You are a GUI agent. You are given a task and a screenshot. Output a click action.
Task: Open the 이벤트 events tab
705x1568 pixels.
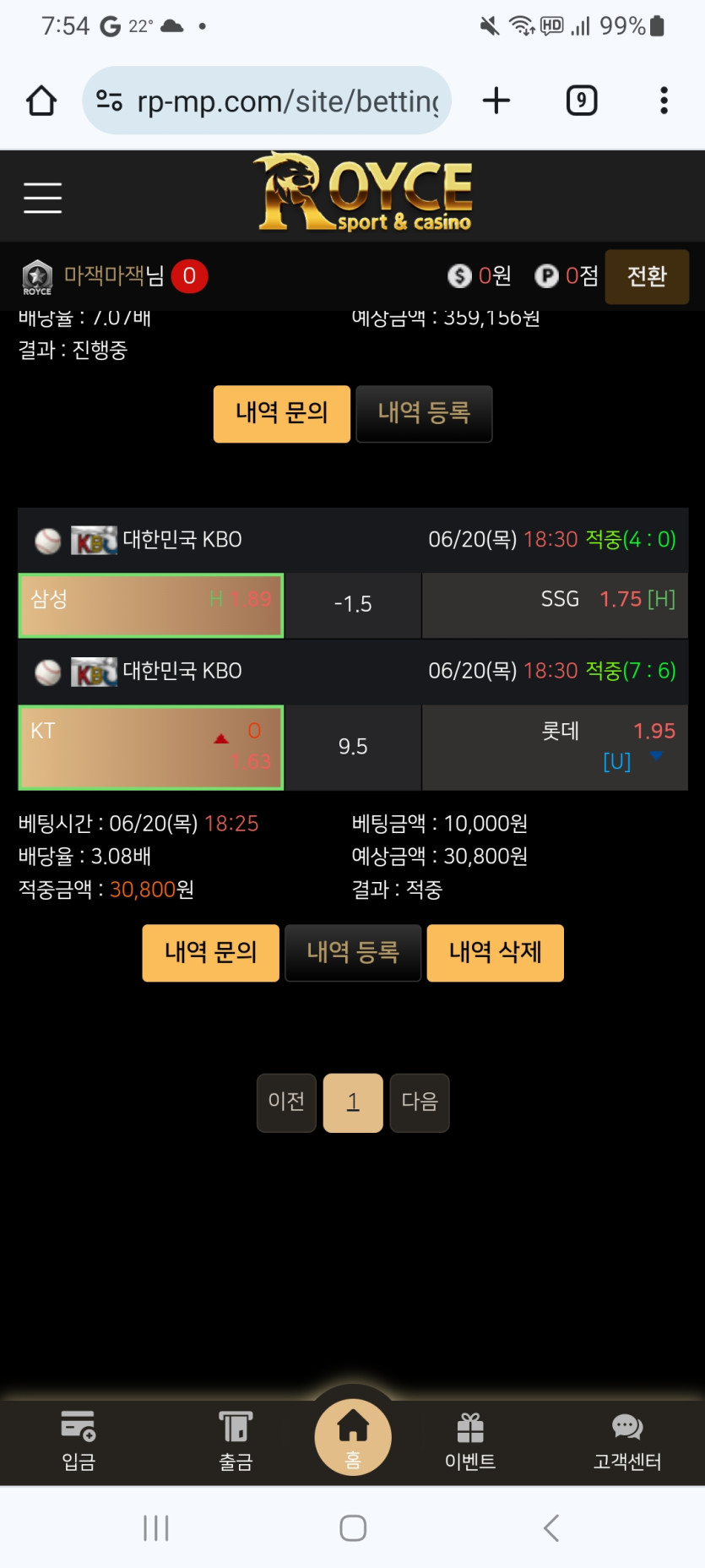pos(470,1441)
